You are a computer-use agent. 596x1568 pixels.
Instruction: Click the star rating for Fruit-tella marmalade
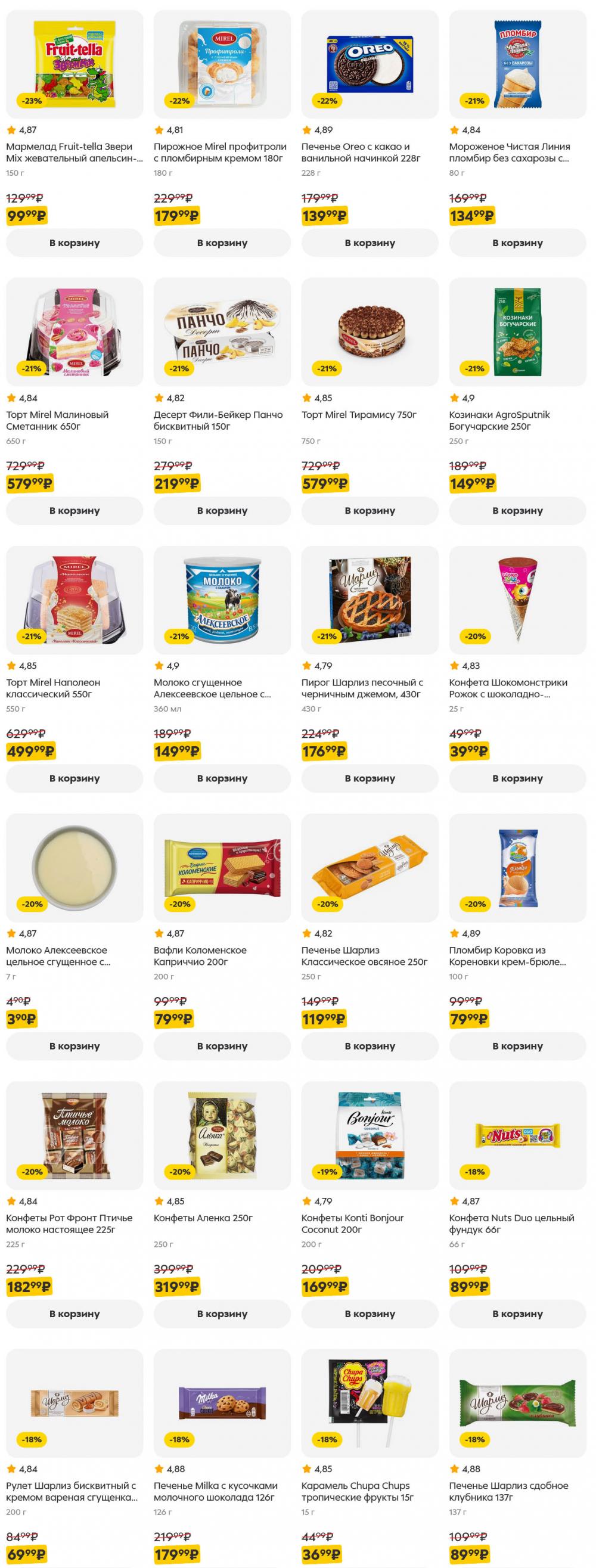[x=10, y=129]
